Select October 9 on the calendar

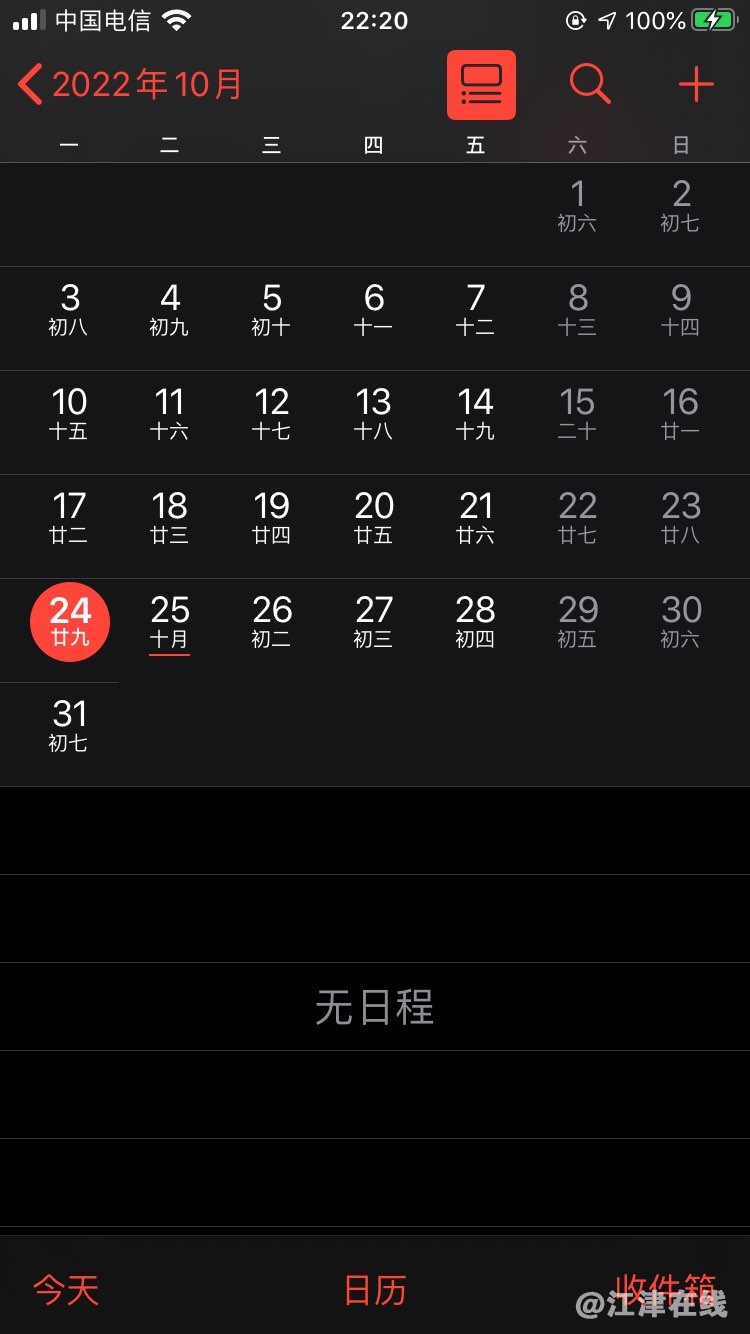coord(681,311)
